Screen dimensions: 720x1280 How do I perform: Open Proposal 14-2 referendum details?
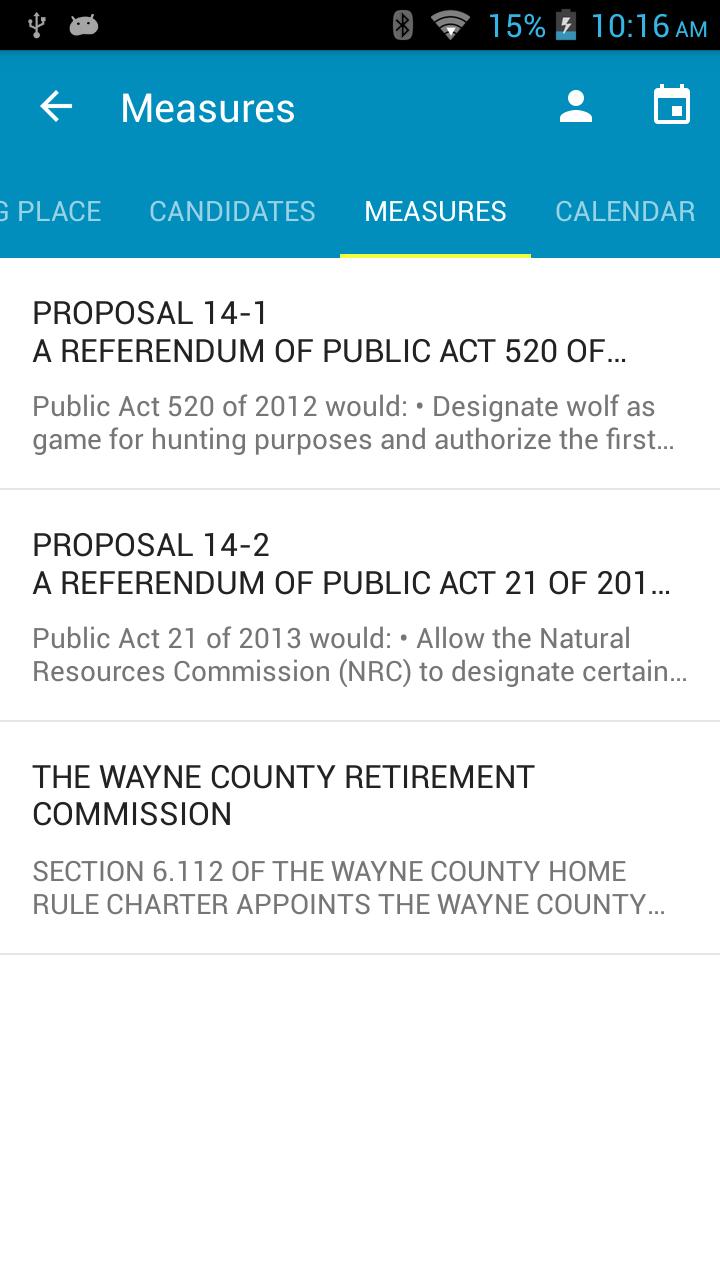click(360, 606)
